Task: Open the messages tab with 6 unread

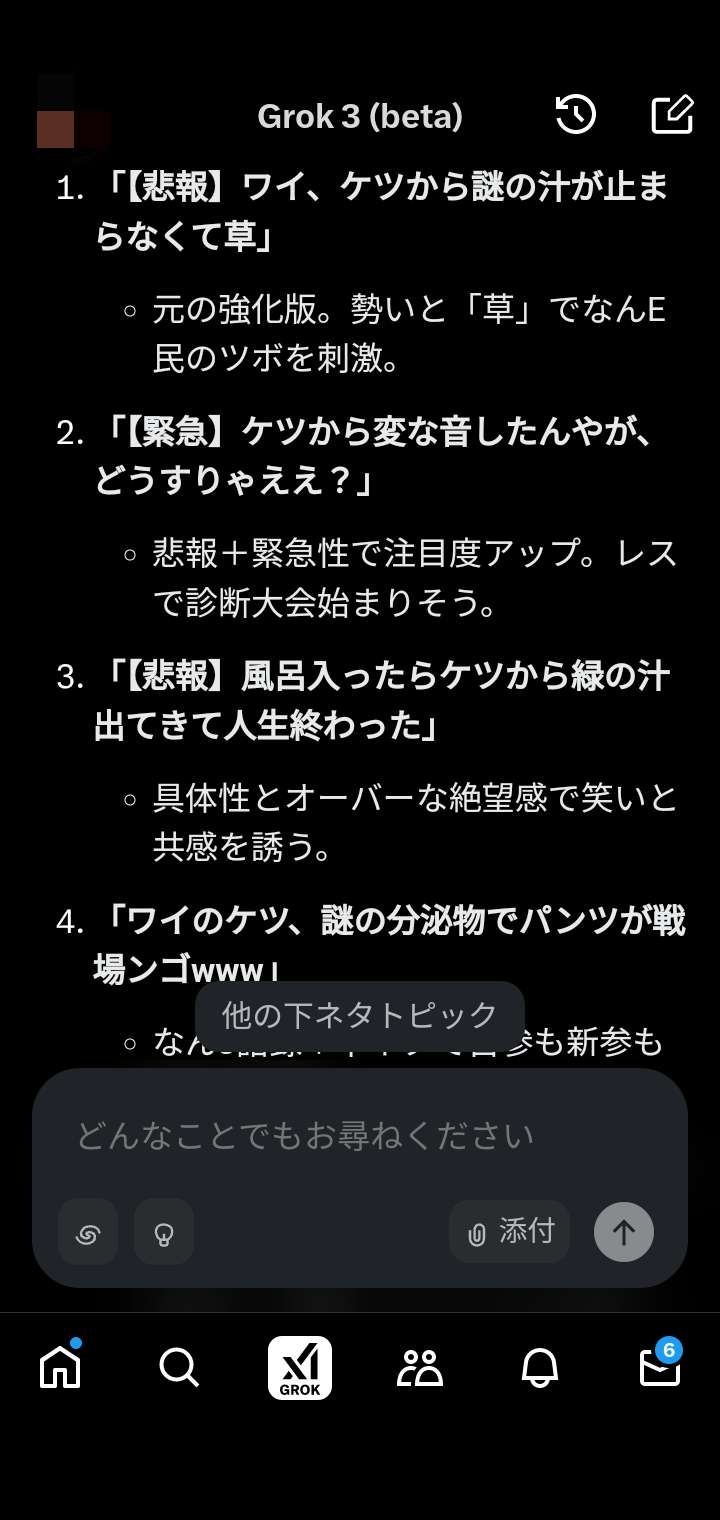Action: [x=660, y=1368]
